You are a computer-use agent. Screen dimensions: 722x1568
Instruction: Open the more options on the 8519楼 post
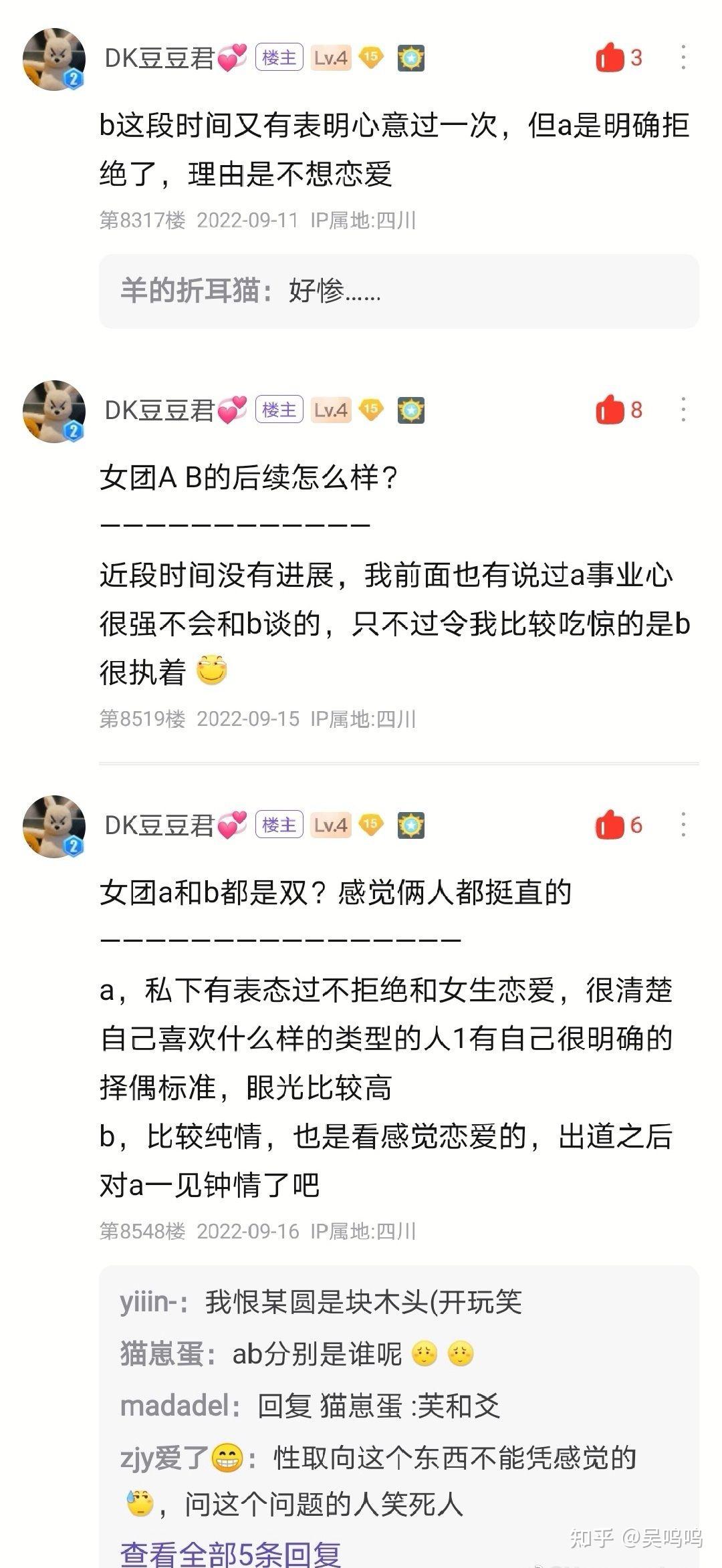(683, 410)
